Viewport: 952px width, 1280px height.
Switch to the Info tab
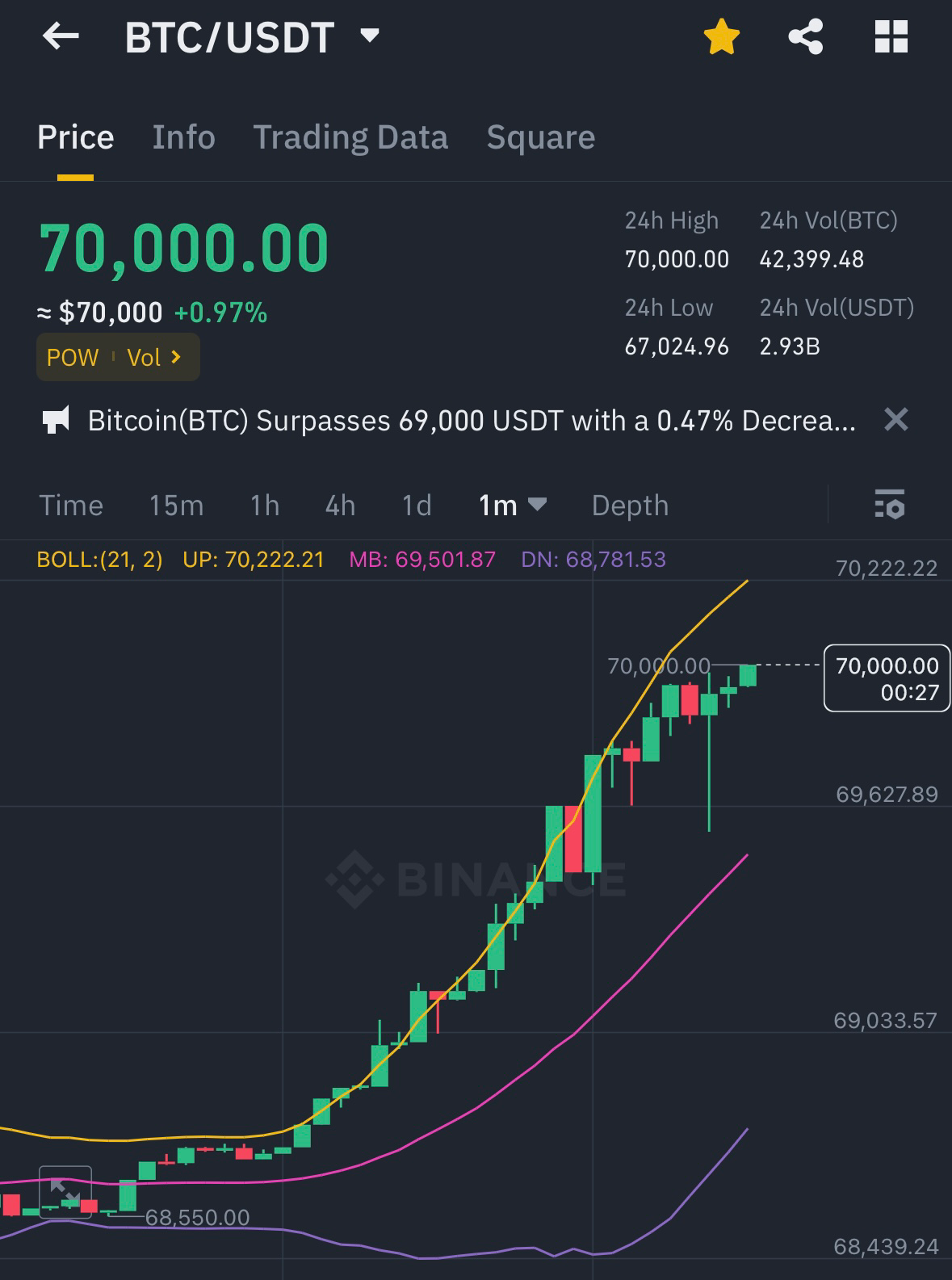pos(183,137)
